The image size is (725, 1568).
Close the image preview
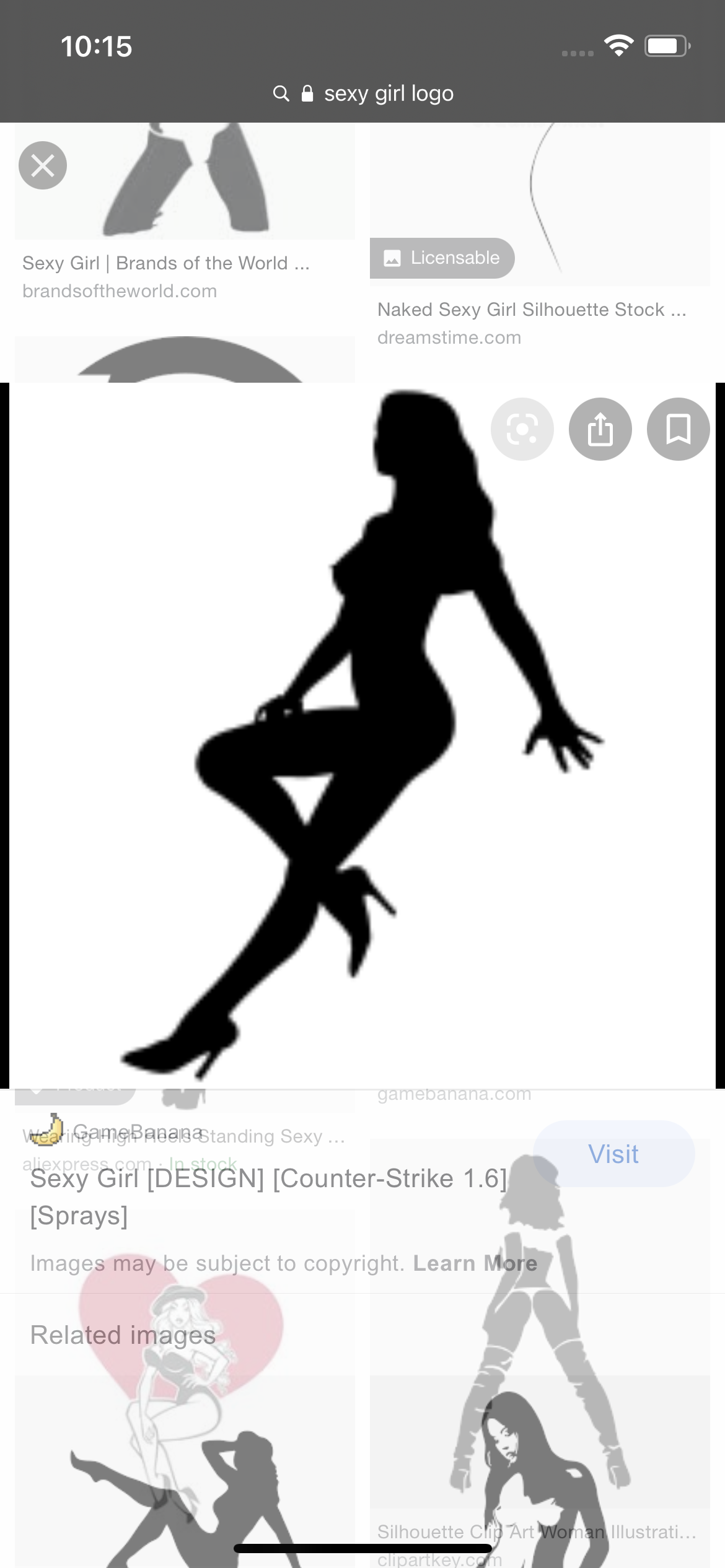point(42,165)
